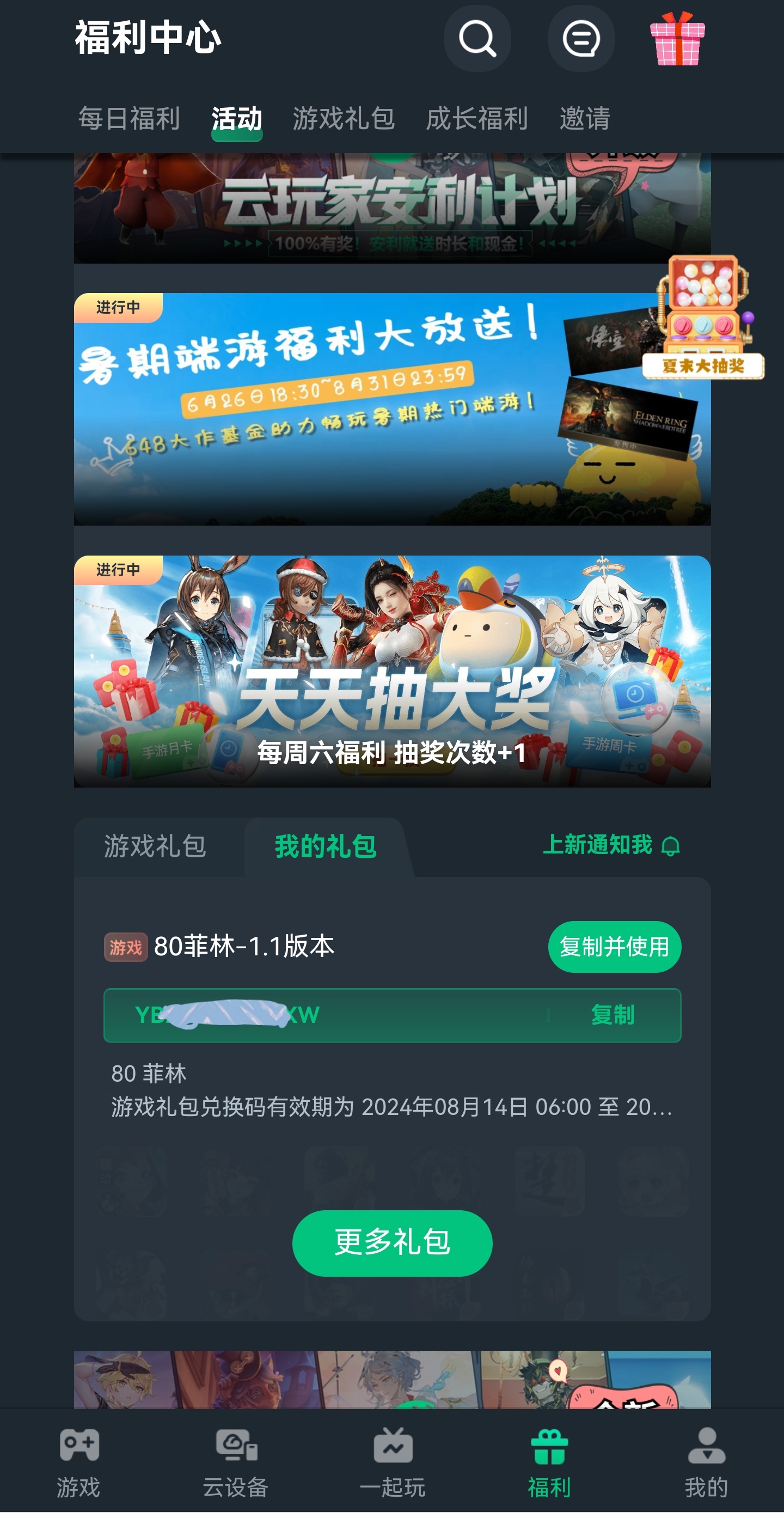Screen dimensions: 784x1518
Task: Open the 成长福利 tab
Action: [x=476, y=118]
